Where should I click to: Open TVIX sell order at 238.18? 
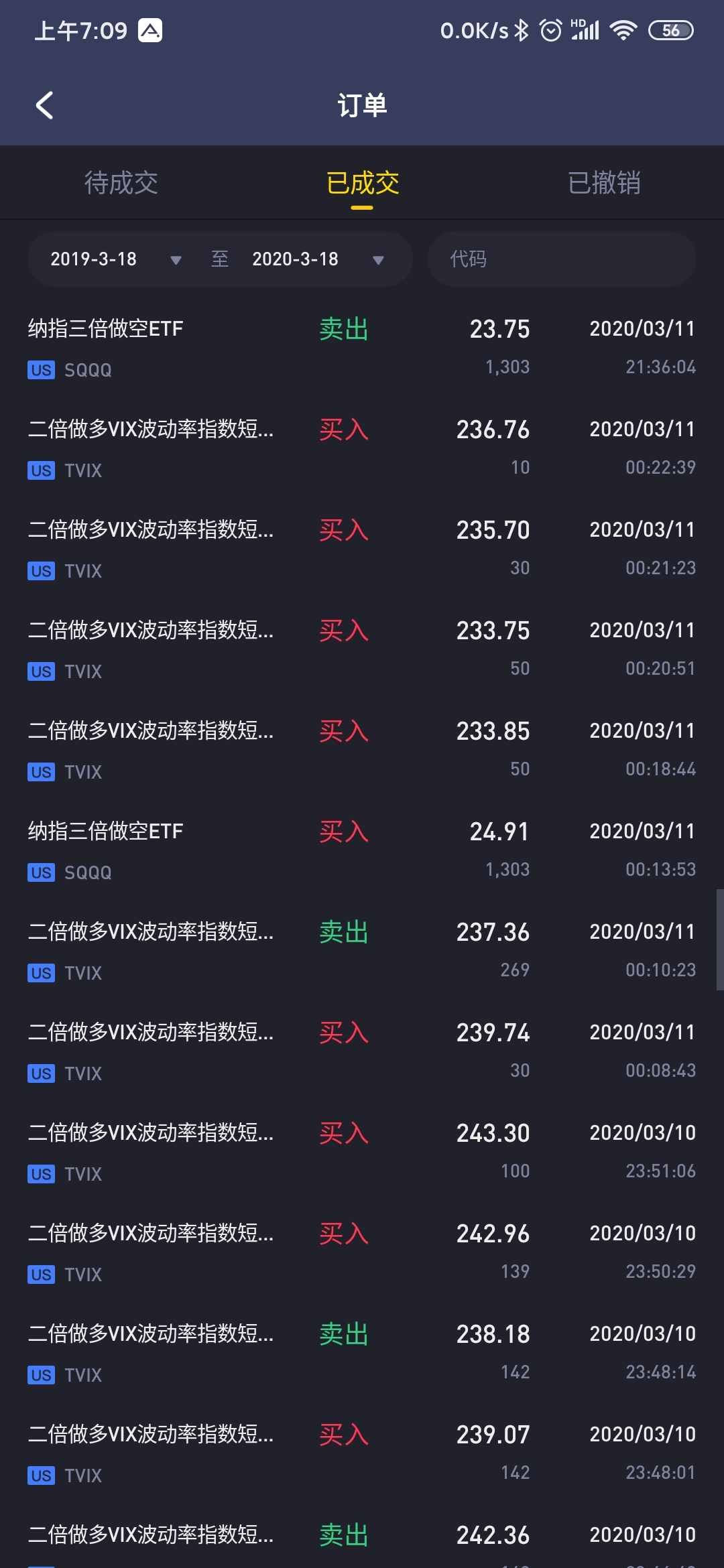coord(362,1352)
